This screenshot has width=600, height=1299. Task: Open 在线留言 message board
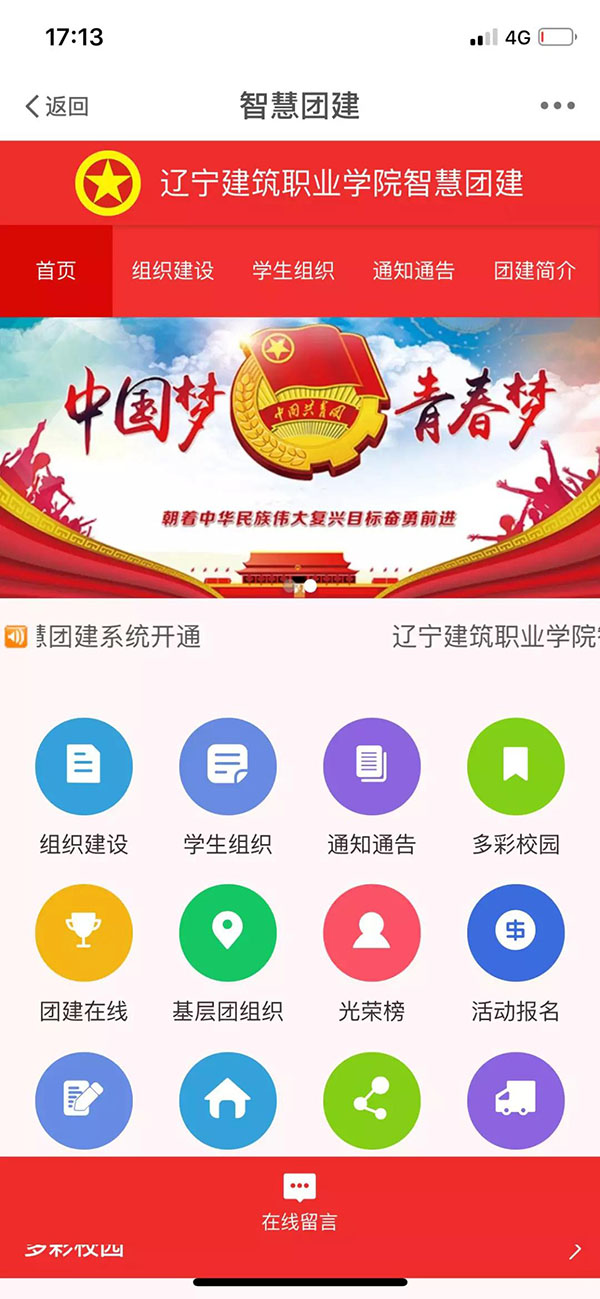300,1202
